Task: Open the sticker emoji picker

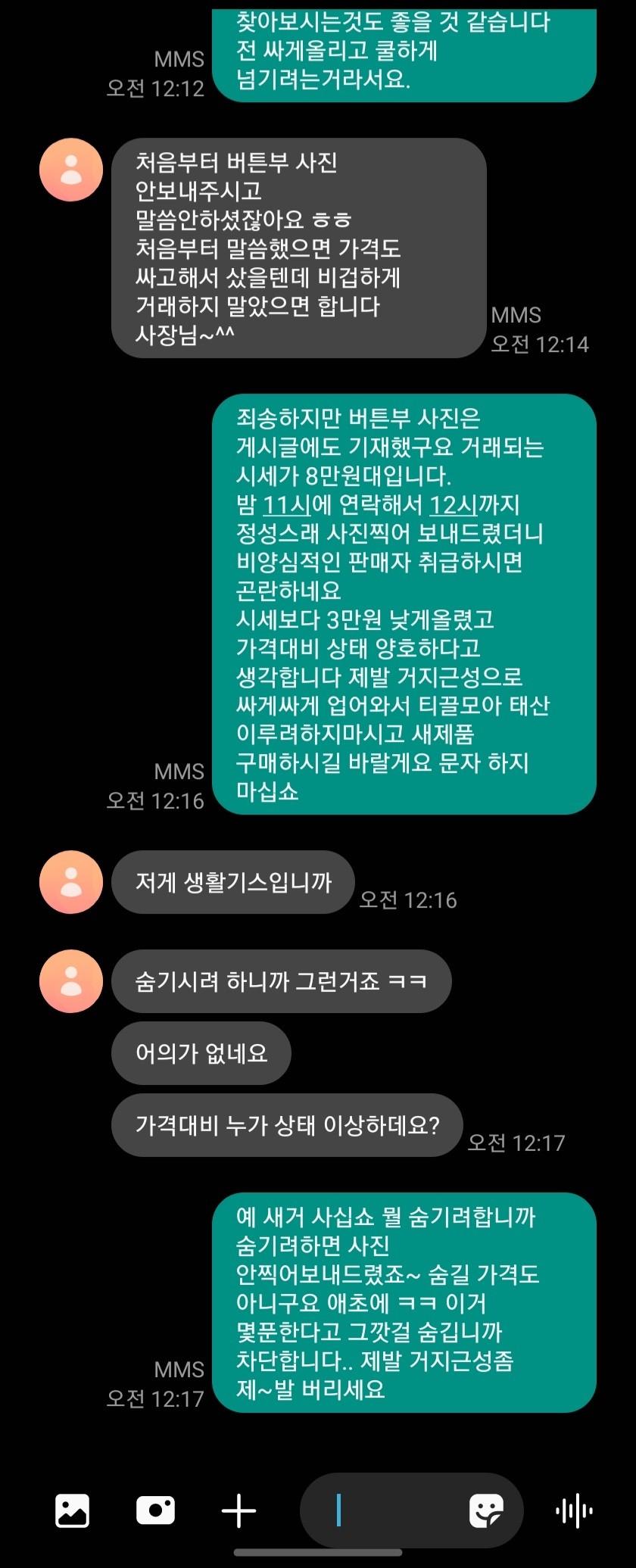Action: coord(485,1510)
